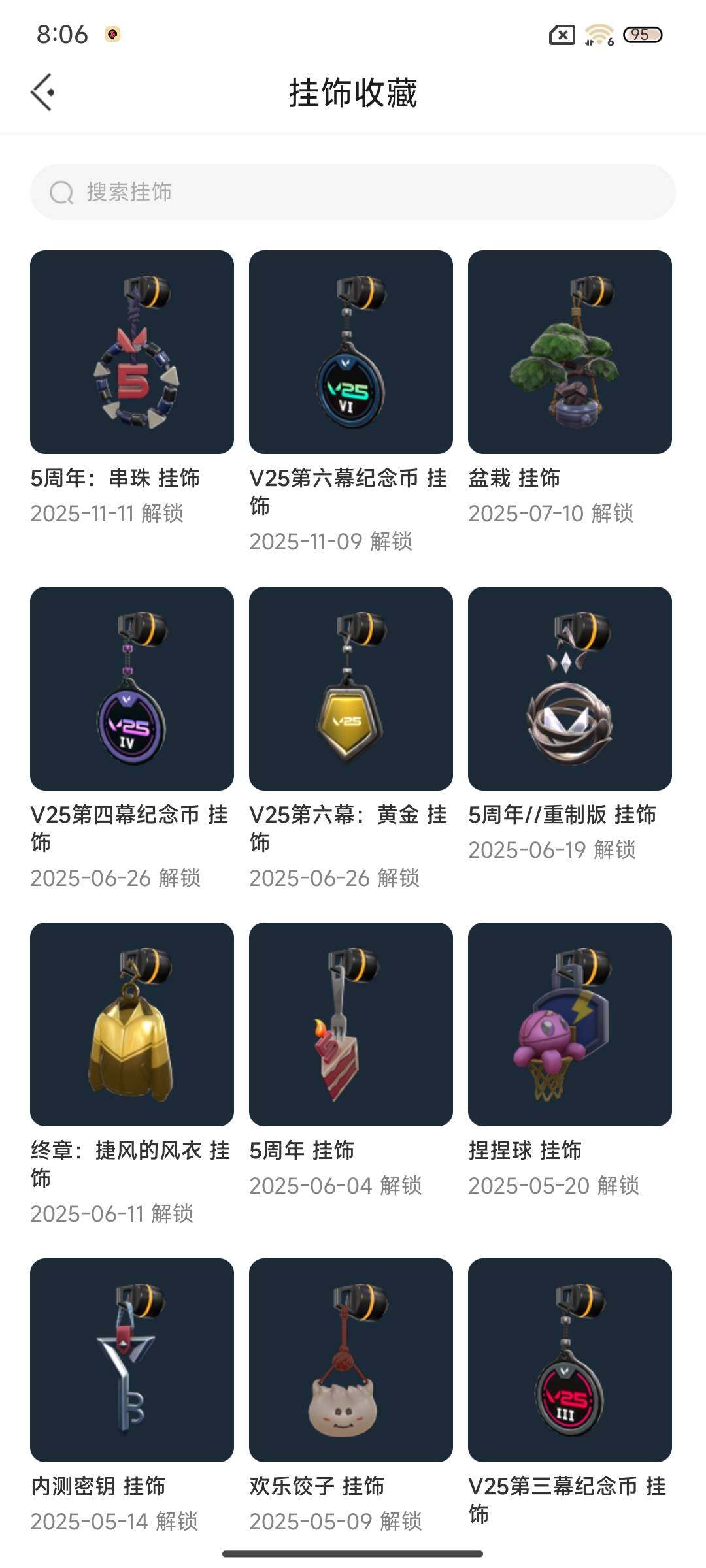Open 终章：捷风的风衣 挂饰
The width and height of the screenshot is (706, 1568).
coord(132,1024)
